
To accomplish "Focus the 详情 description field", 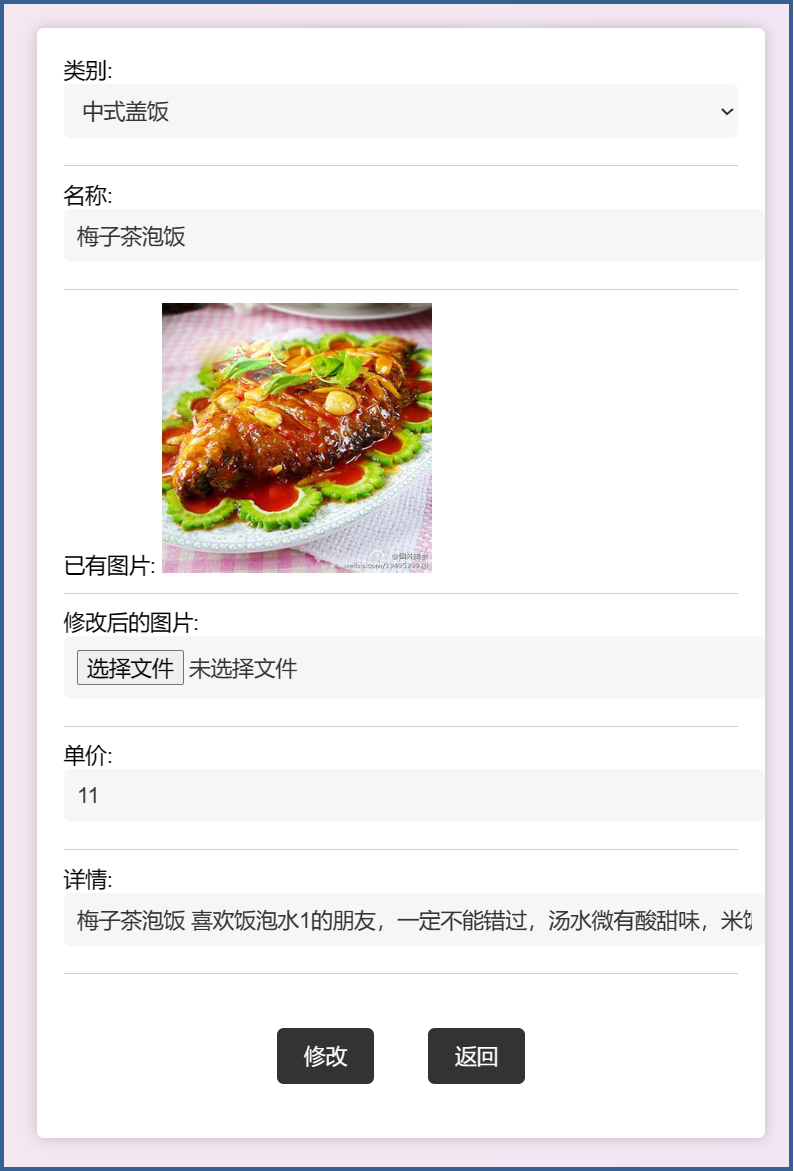I will click(412, 920).
